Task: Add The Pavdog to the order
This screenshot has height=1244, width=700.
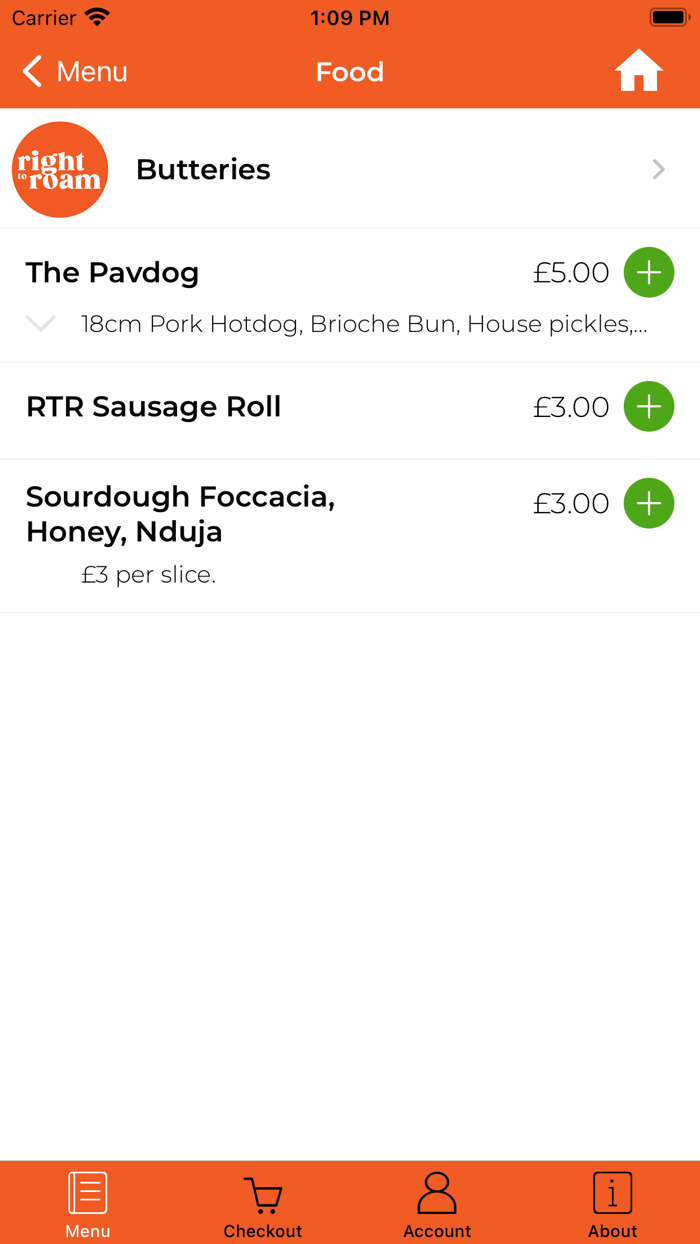Action: coord(649,273)
